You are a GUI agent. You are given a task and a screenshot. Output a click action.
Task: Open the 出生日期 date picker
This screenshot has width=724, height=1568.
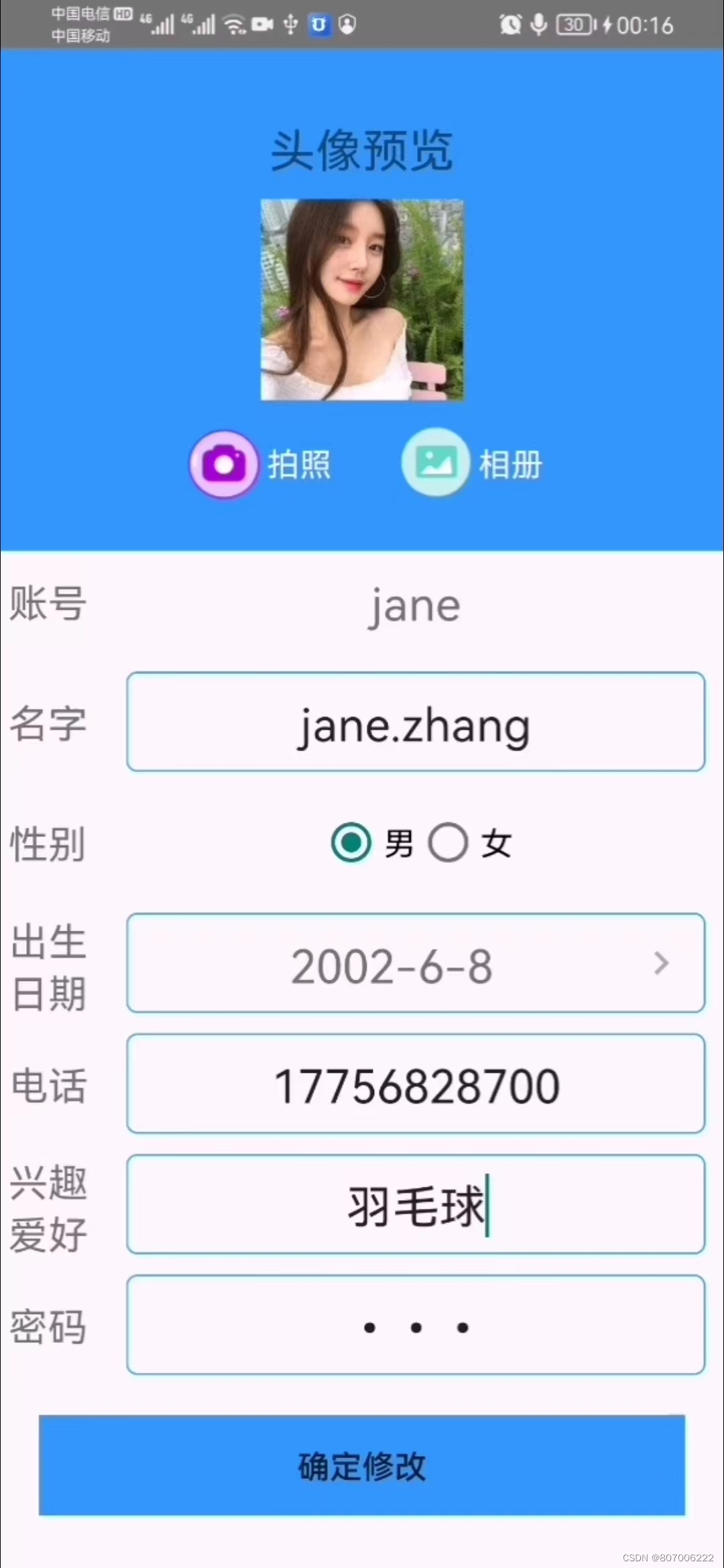click(416, 964)
